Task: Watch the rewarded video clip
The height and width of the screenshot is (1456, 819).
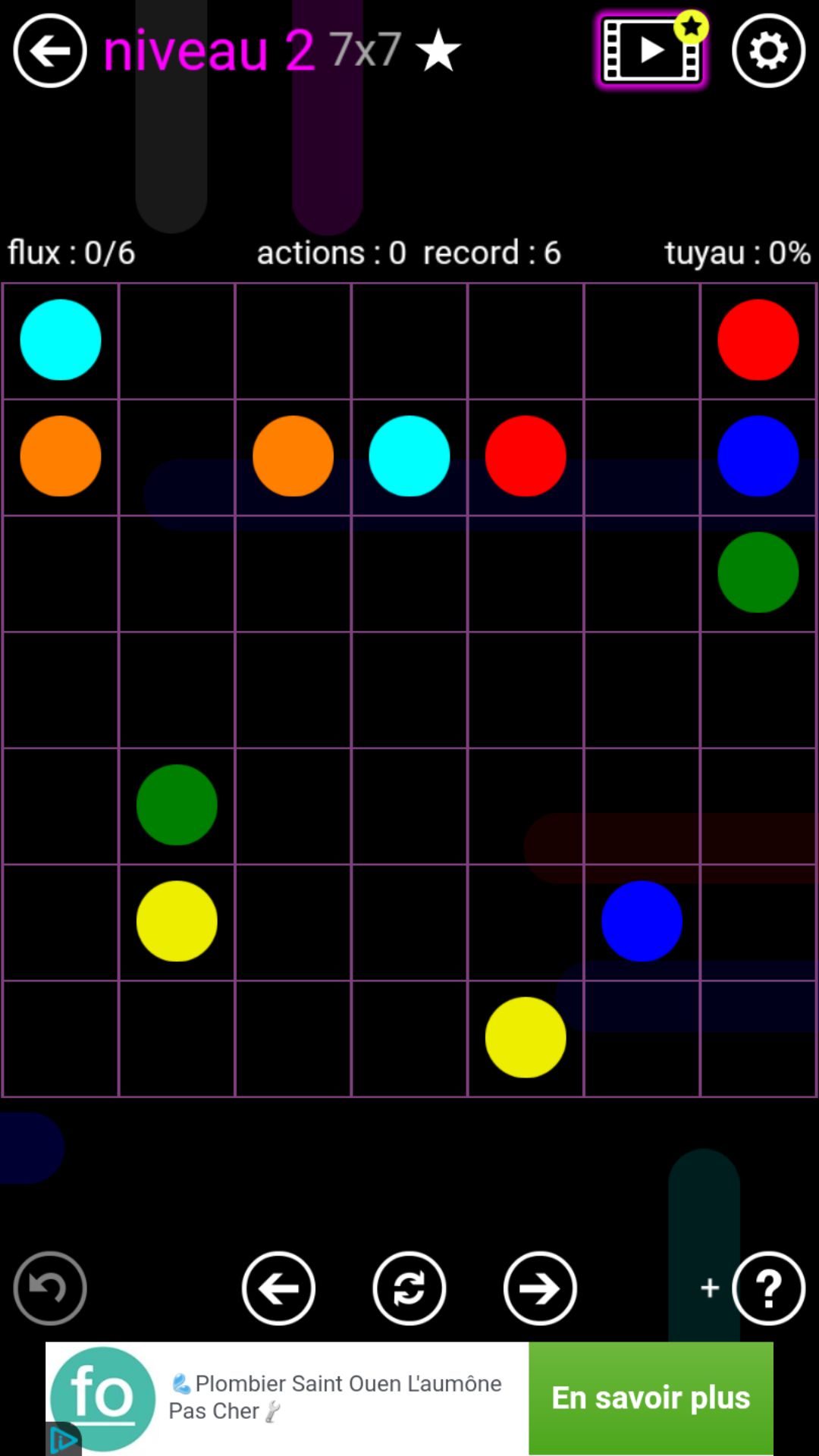Action: (651, 51)
